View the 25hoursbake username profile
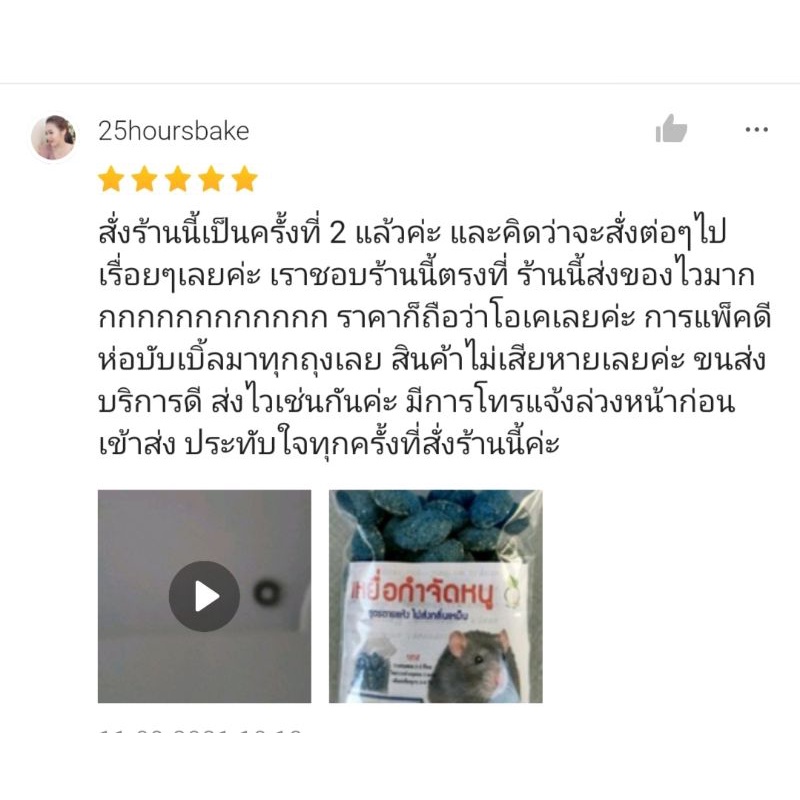The image size is (800, 800). (x=173, y=132)
